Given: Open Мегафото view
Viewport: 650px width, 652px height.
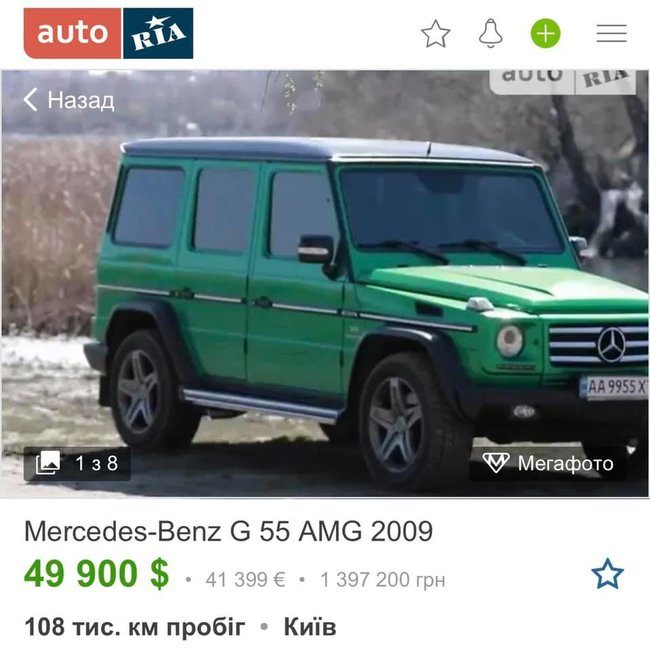Looking at the screenshot, I should point(548,463).
